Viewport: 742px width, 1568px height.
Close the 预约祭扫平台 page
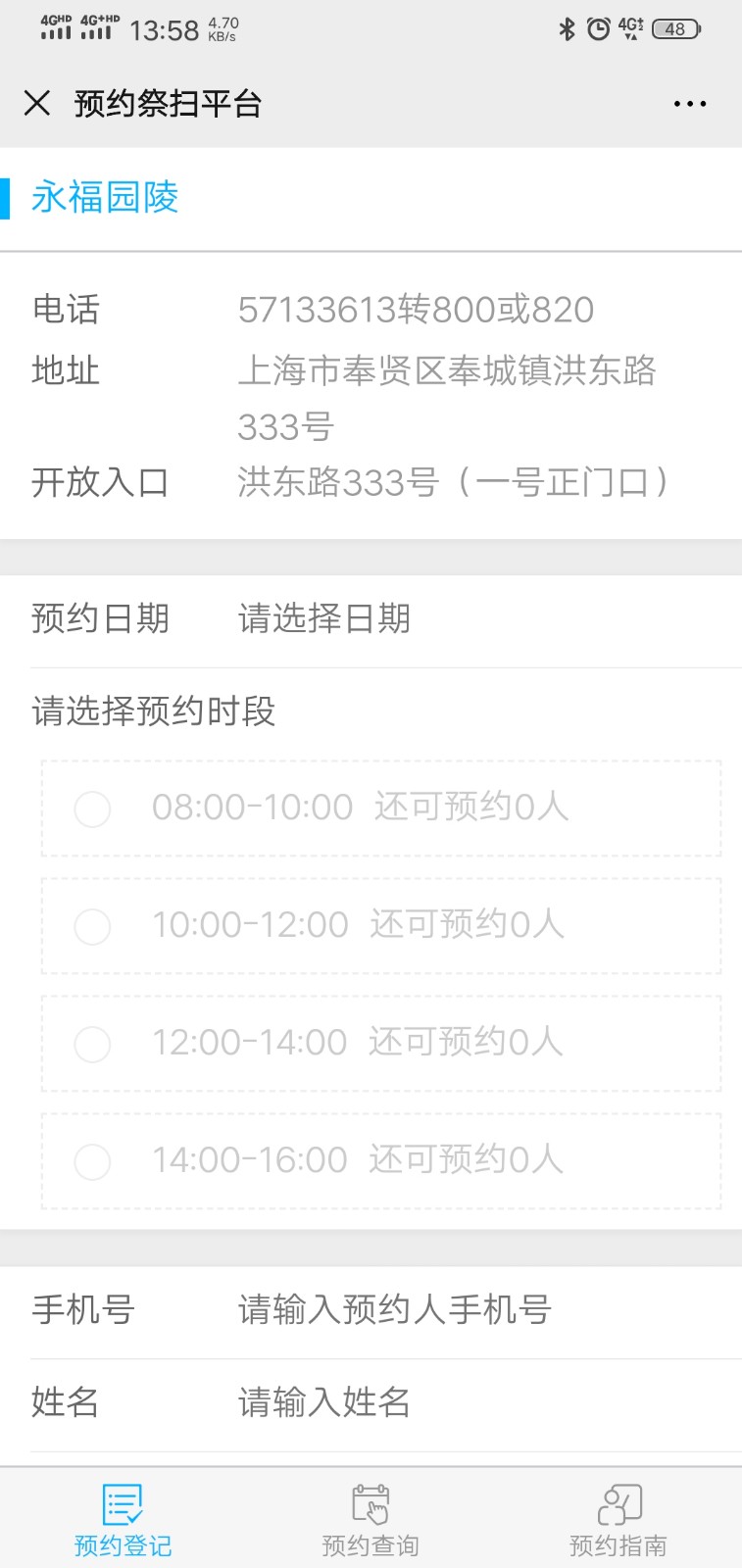coord(37,103)
